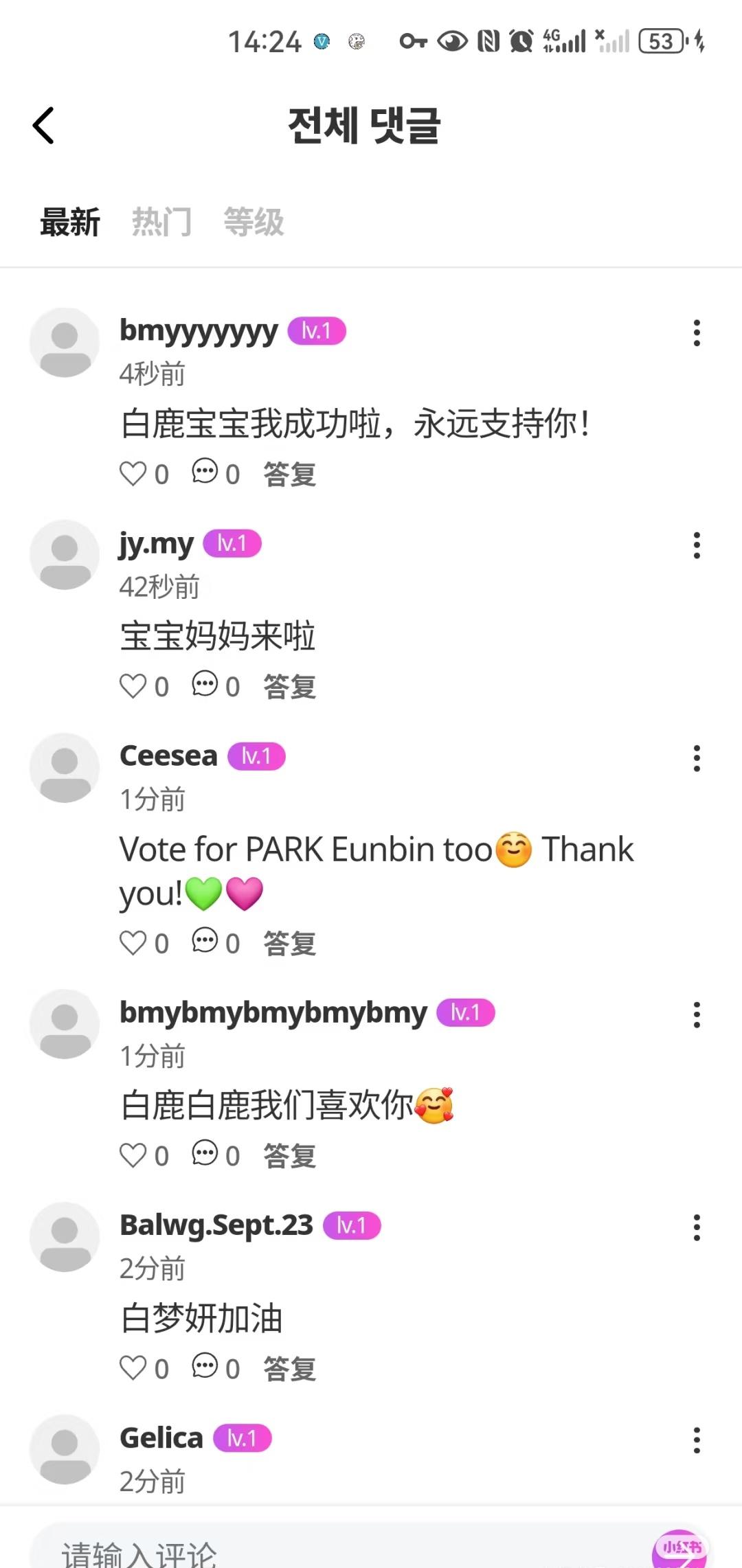The width and height of the screenshot is (742, 1568).
Task: Switch to the 等级 tab
Action: click(x=254, y=222)
